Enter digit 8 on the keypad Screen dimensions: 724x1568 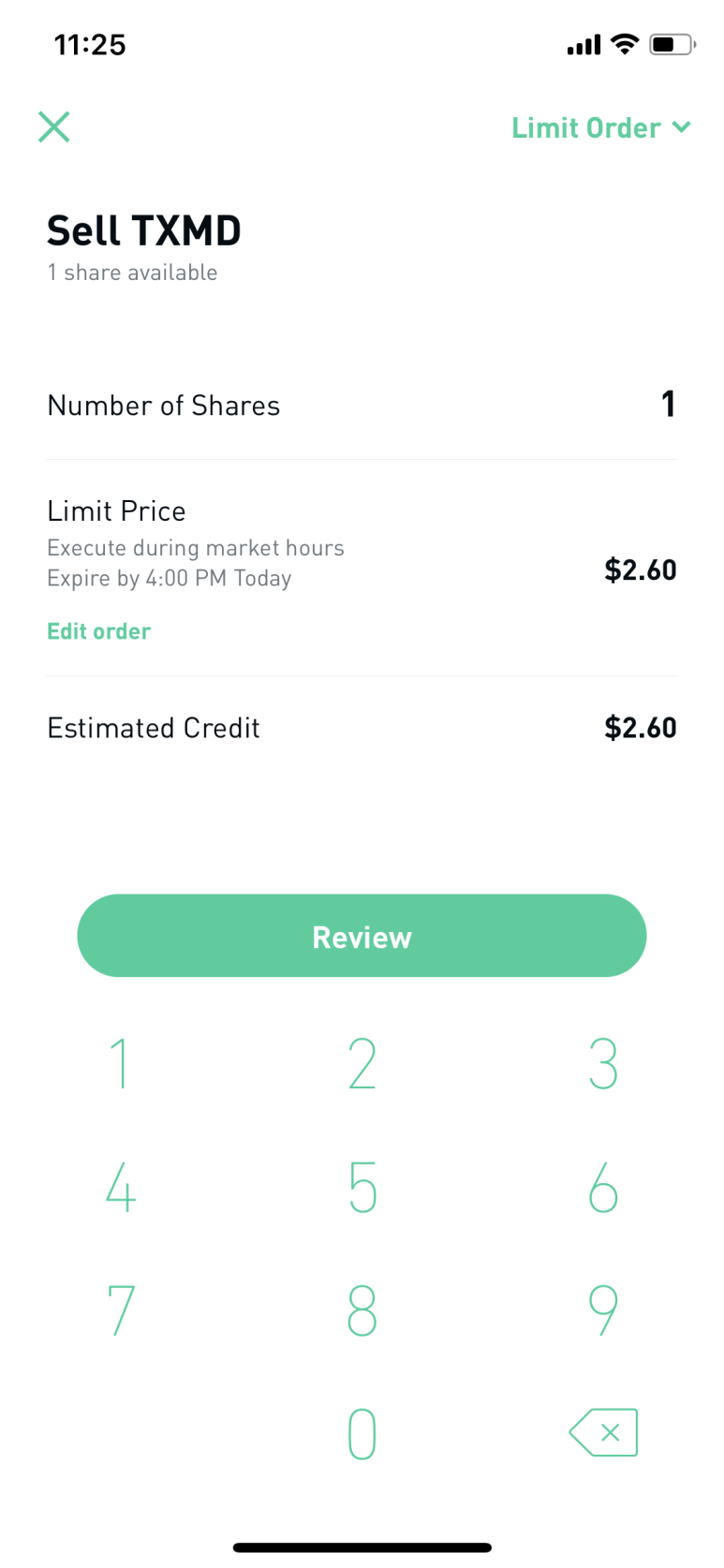coord(362,1310)
